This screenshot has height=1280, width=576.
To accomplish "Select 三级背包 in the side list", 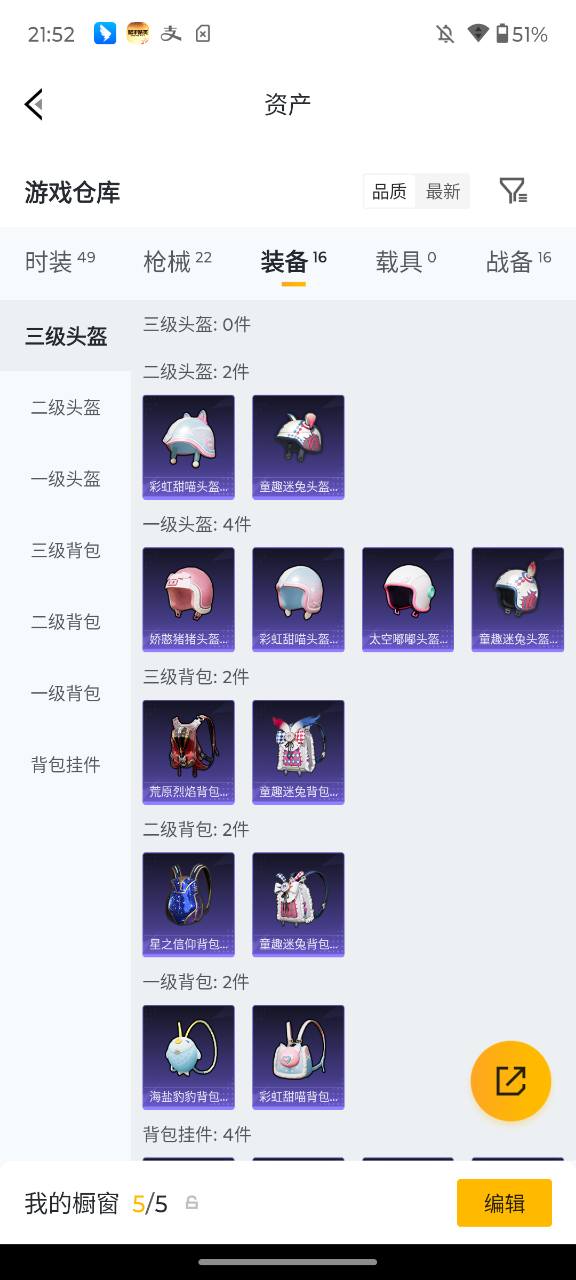I will (x=66, y=550).
